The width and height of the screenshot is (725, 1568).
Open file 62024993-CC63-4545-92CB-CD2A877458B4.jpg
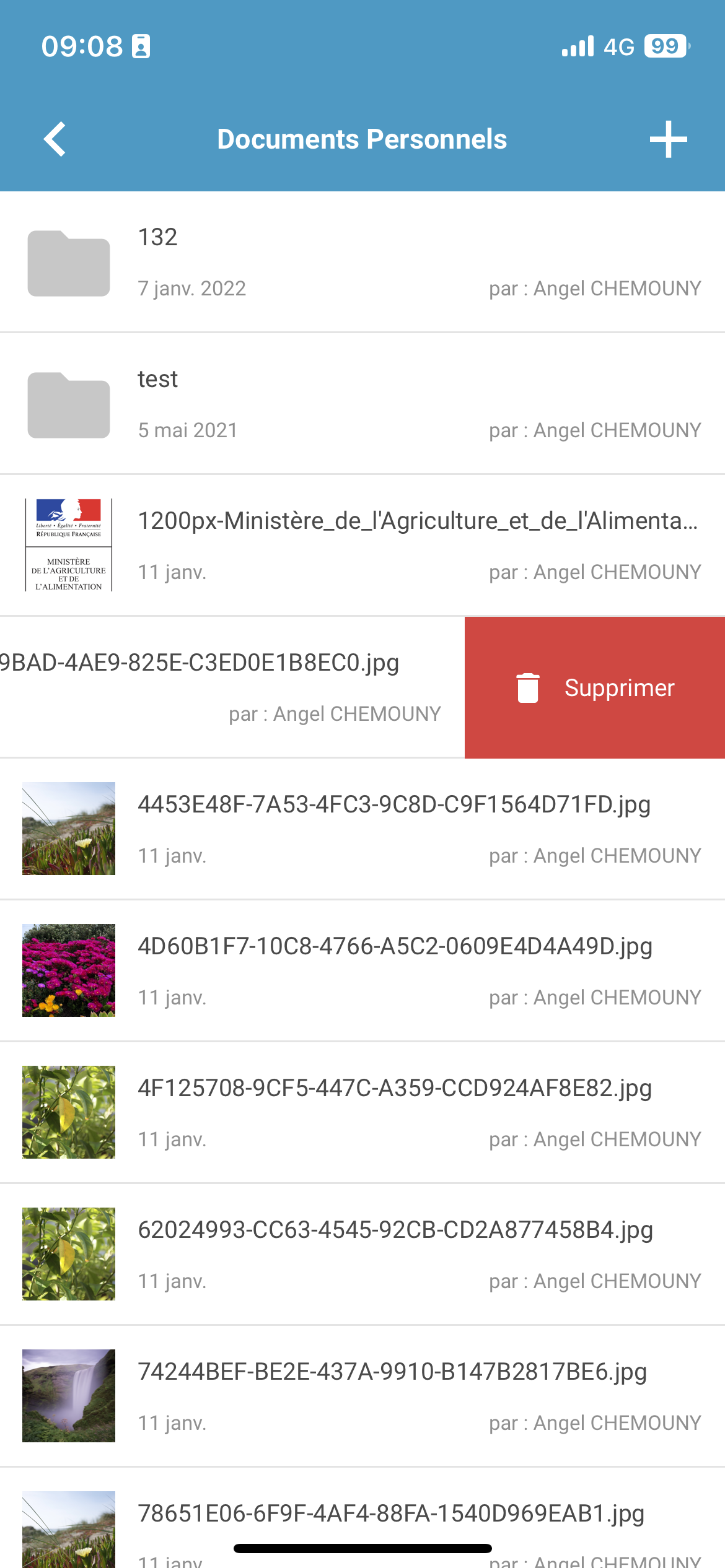click(x=362, y=1254)
